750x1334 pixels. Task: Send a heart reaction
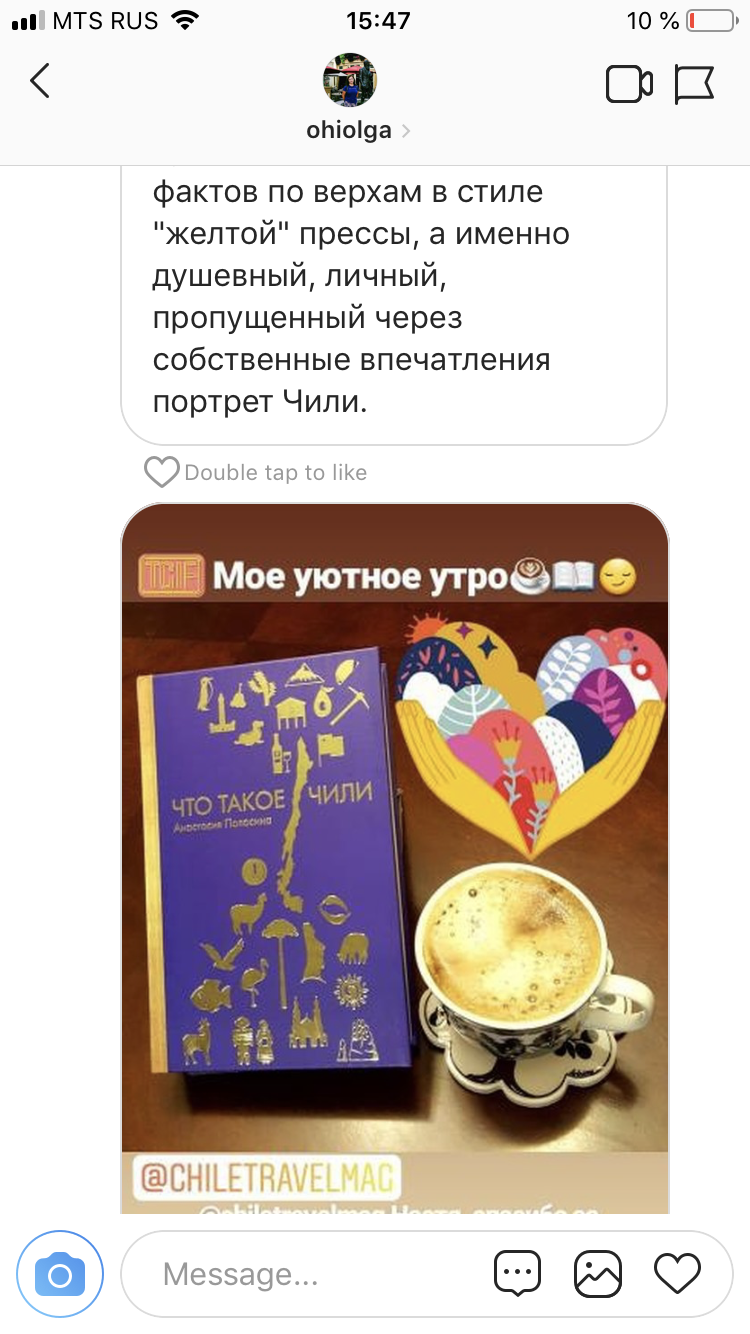[677, 1273]
